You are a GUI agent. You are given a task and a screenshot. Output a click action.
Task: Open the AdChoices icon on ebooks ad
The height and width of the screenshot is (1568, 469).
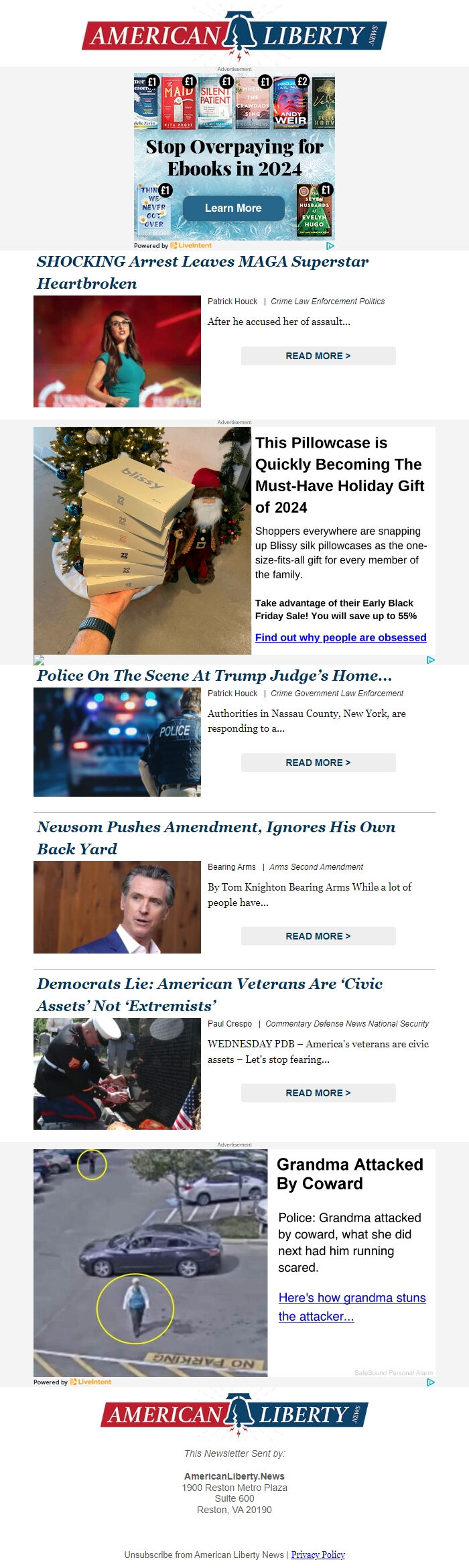click(330, 246)
